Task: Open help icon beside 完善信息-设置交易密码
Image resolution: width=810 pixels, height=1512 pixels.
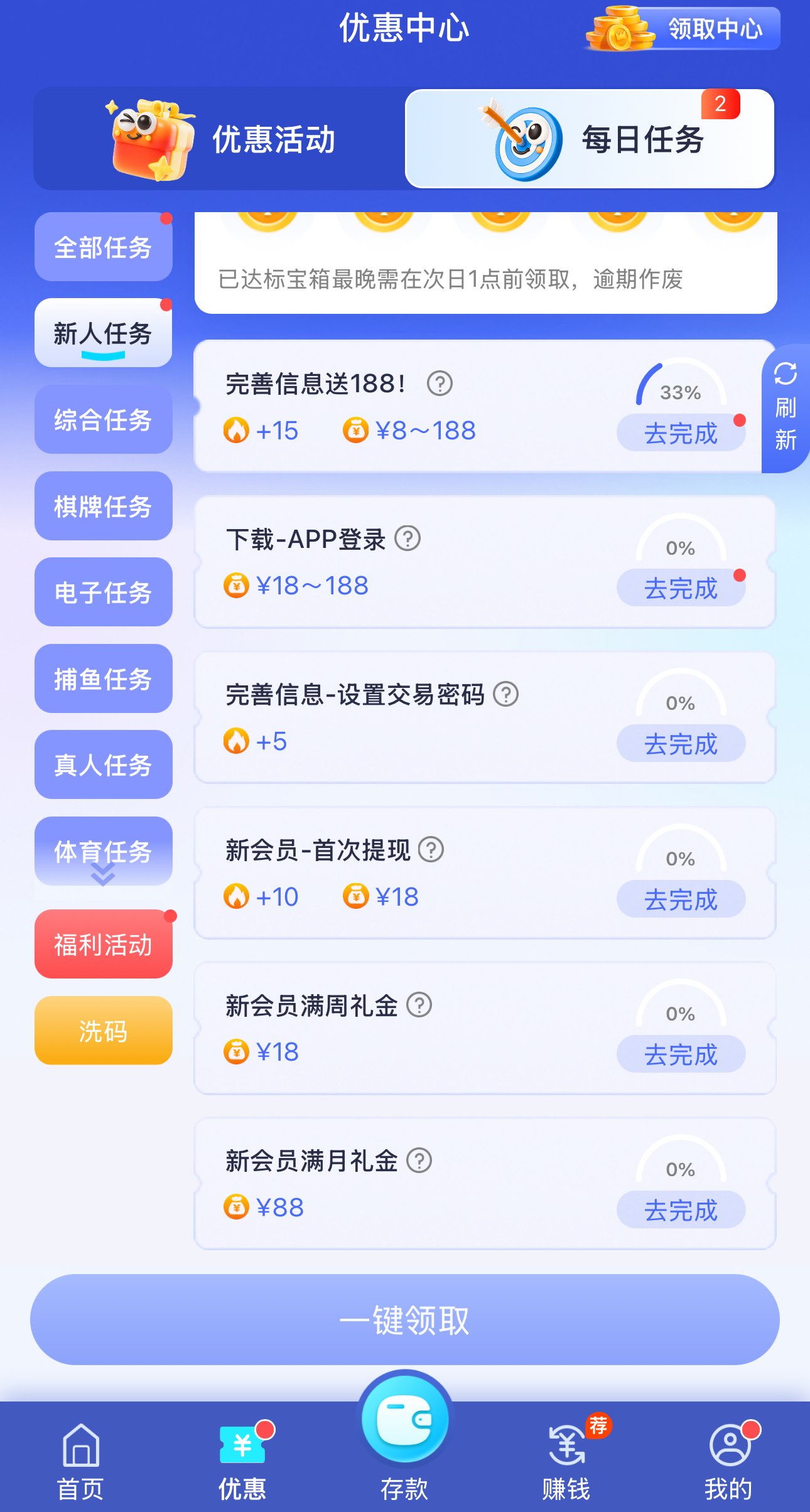Action: (x=505, y=694)
